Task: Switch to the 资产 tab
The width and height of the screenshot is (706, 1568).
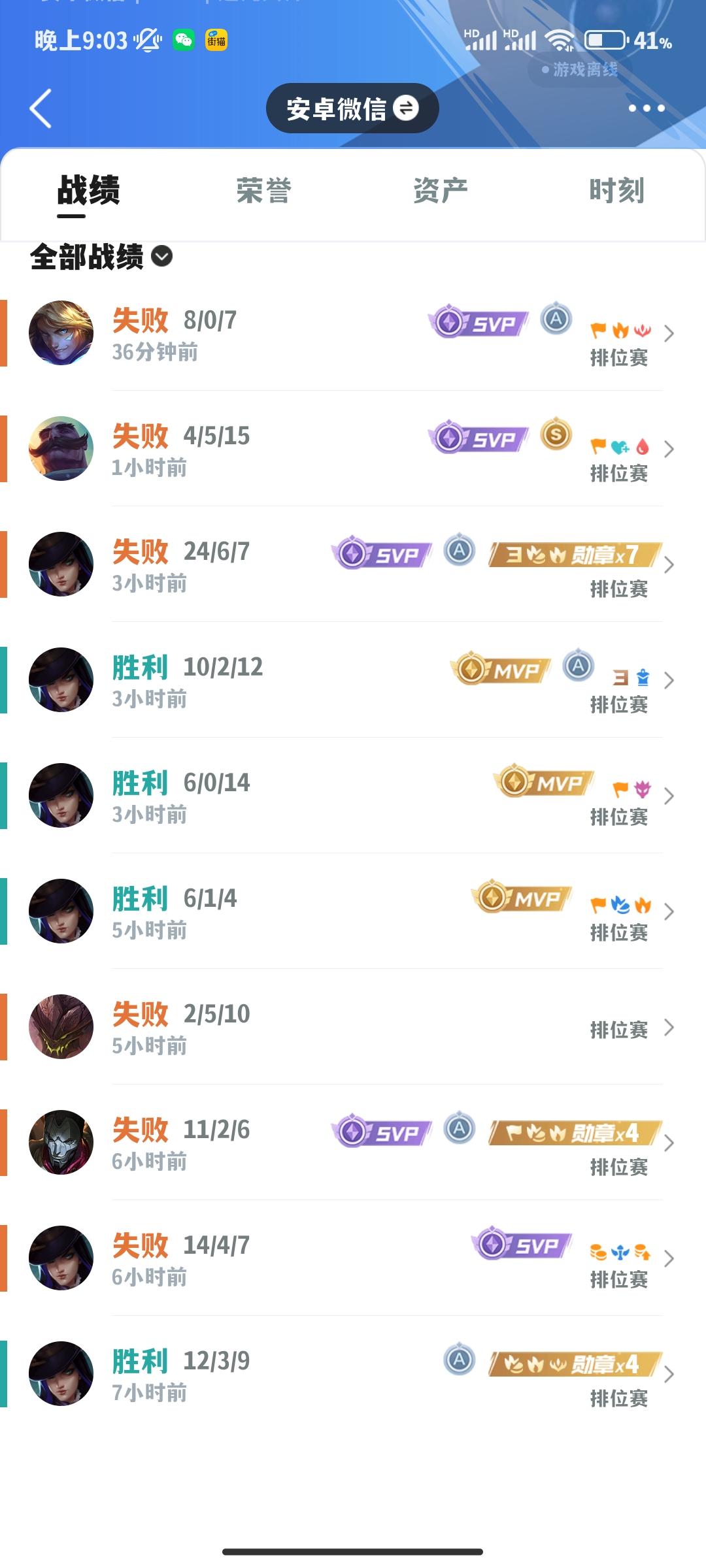Action: (x=440, y=191)
